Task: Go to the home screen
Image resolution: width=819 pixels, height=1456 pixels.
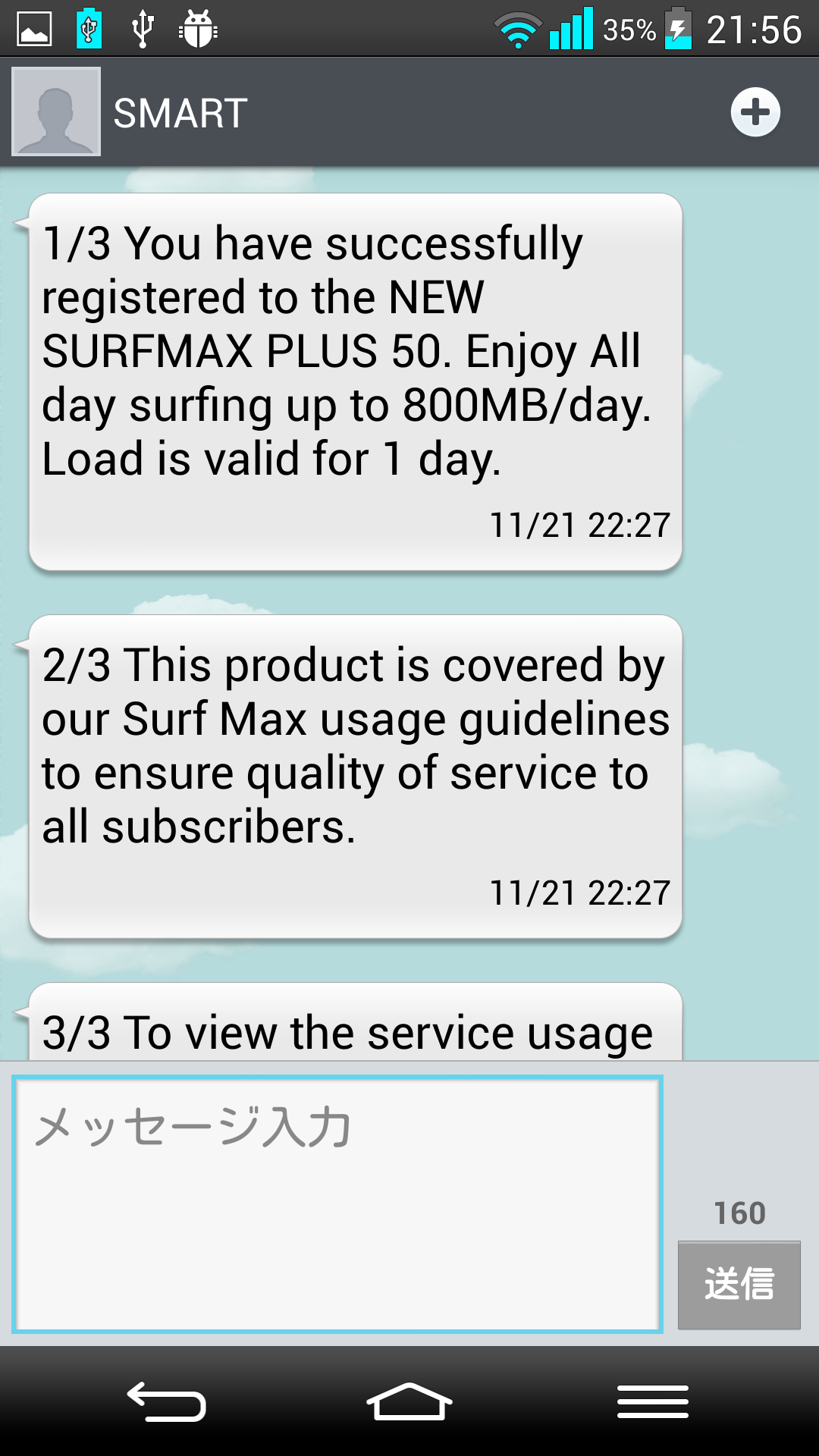Action: [409, 1401]
